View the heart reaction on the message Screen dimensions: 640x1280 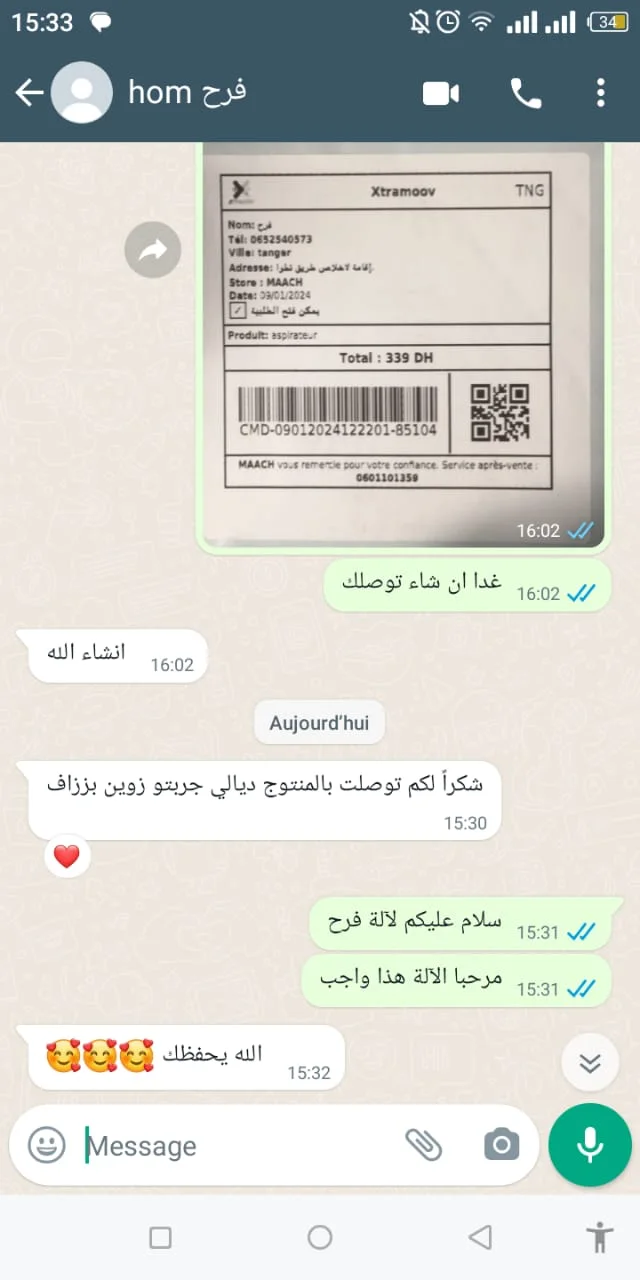pos(67,857)
